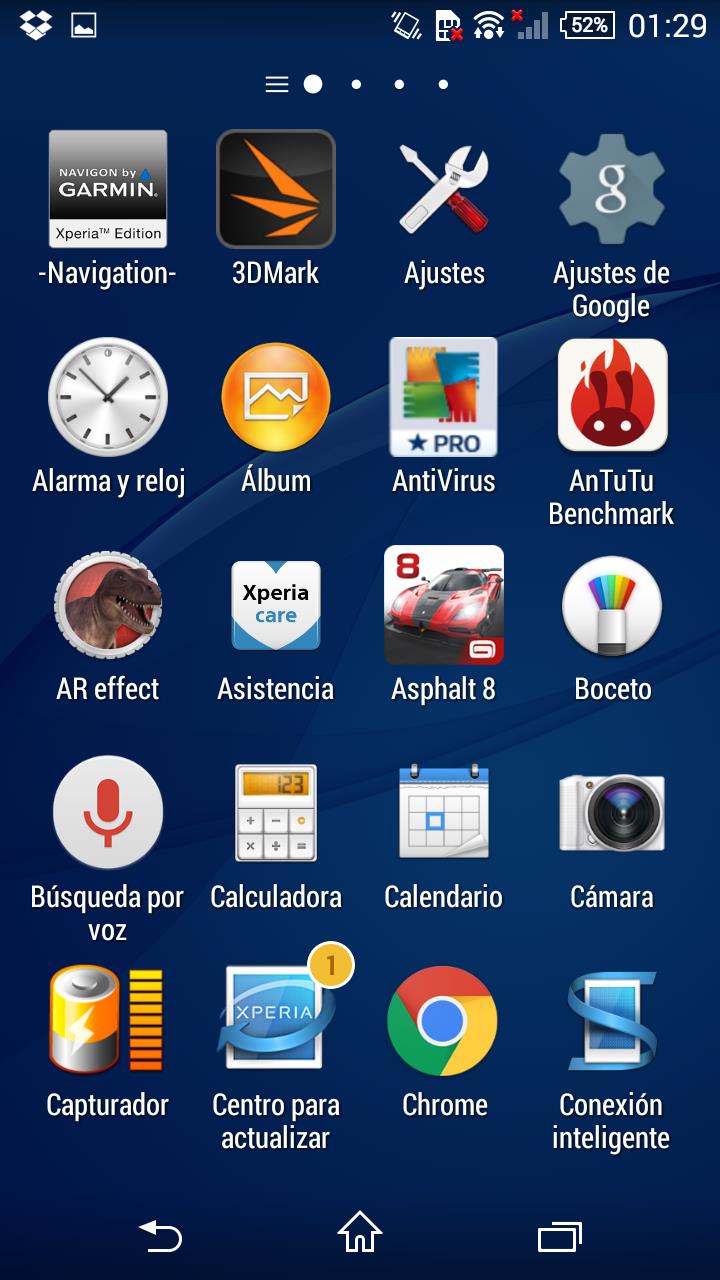Go to the home screen
Viewport: 720px width, 1280px height.
[x=360, y=1234]
